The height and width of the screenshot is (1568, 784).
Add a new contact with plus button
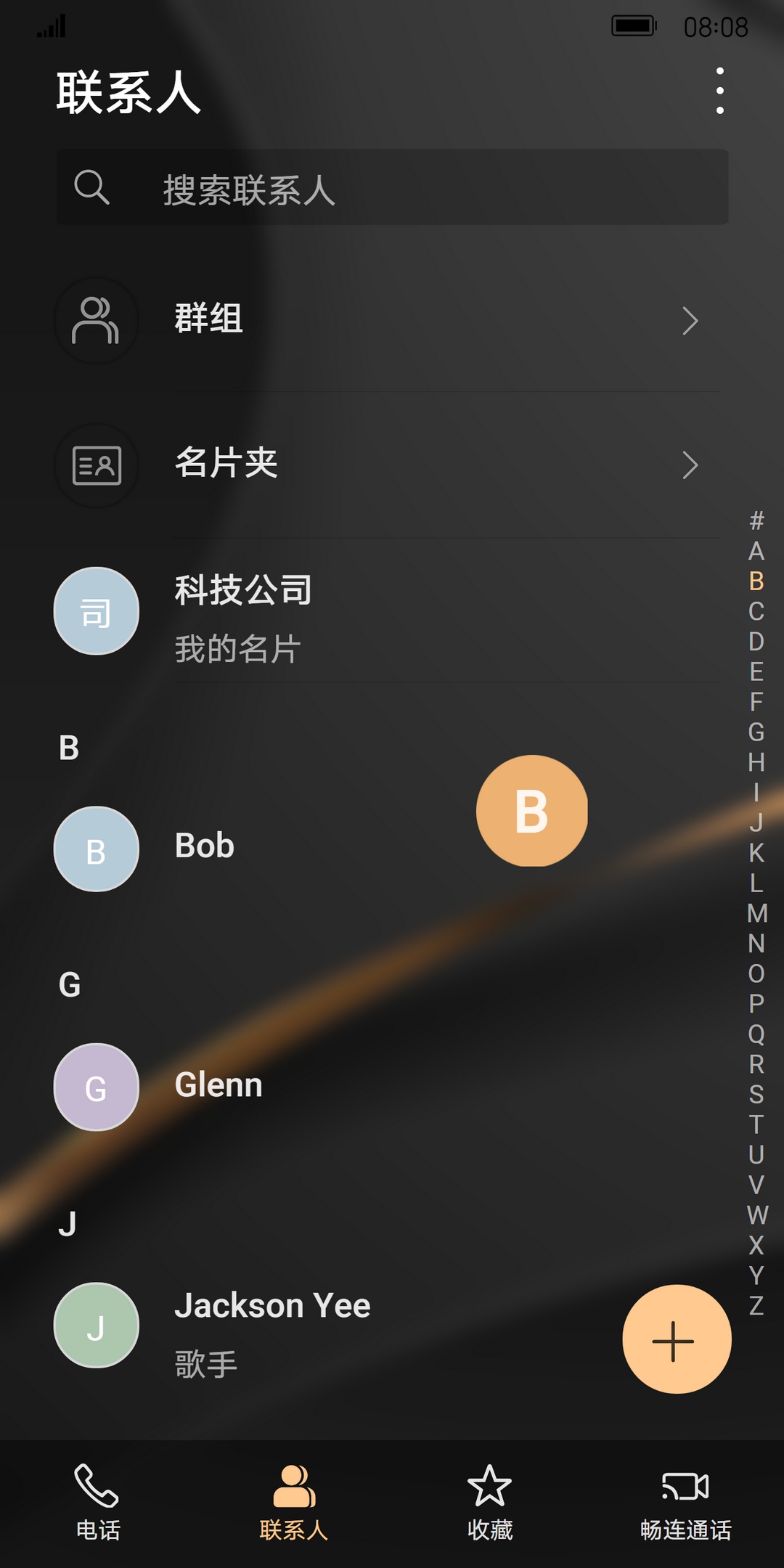(x=676, y=1339)
